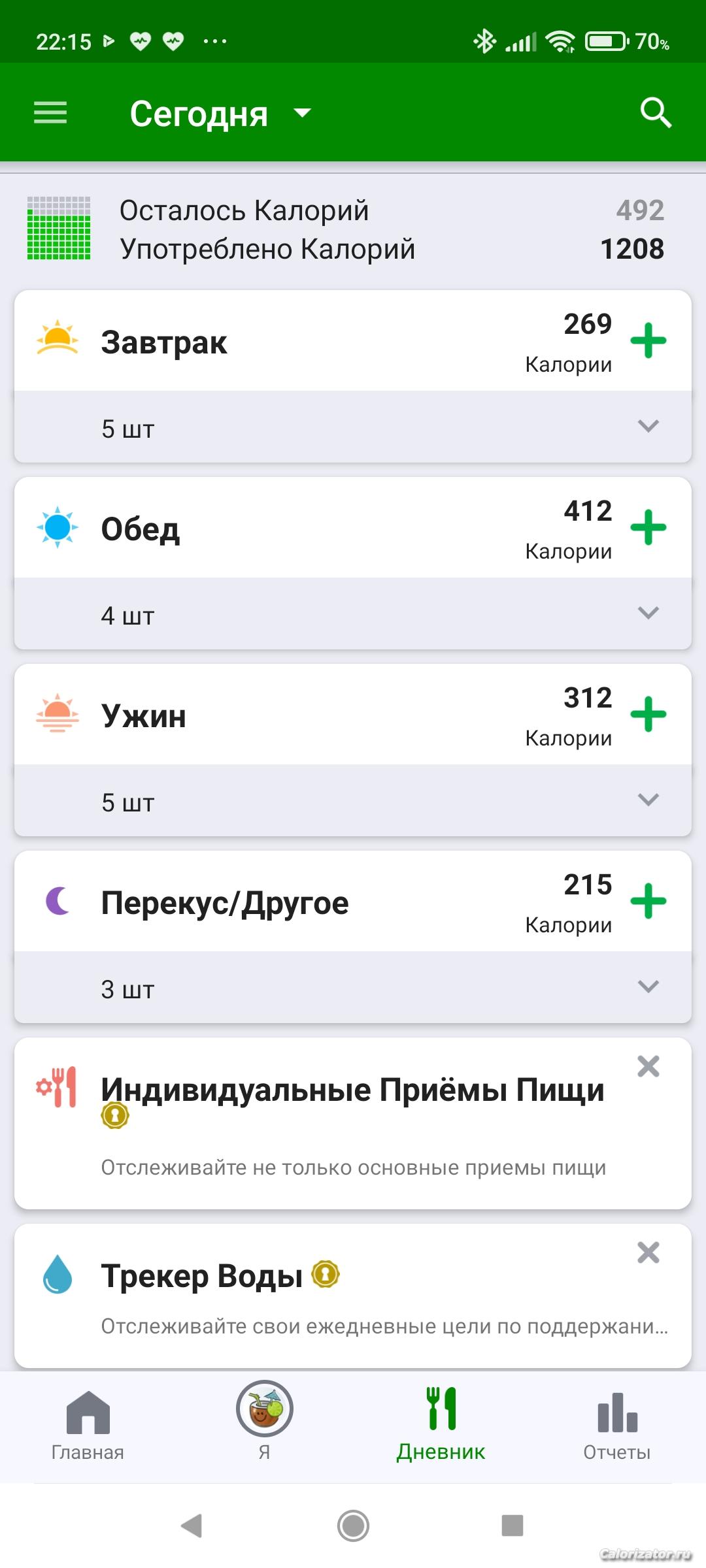
Task: Expand the Завтрак 5 шт list
Action: pyautogui.click(x=648, y=427)
